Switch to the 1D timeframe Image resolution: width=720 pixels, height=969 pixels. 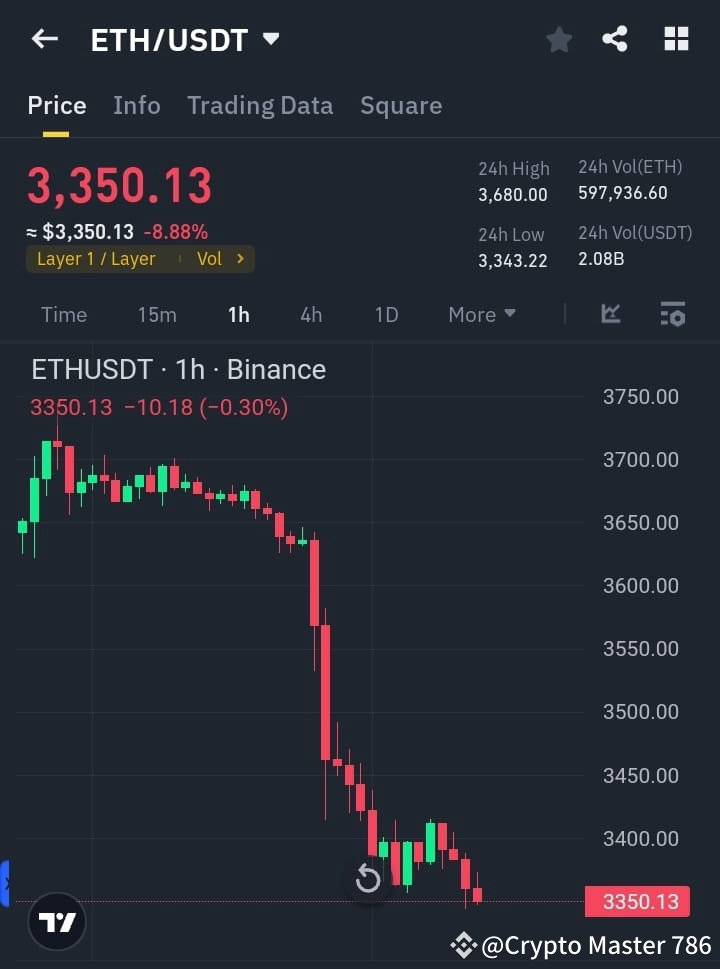point(387,314)
